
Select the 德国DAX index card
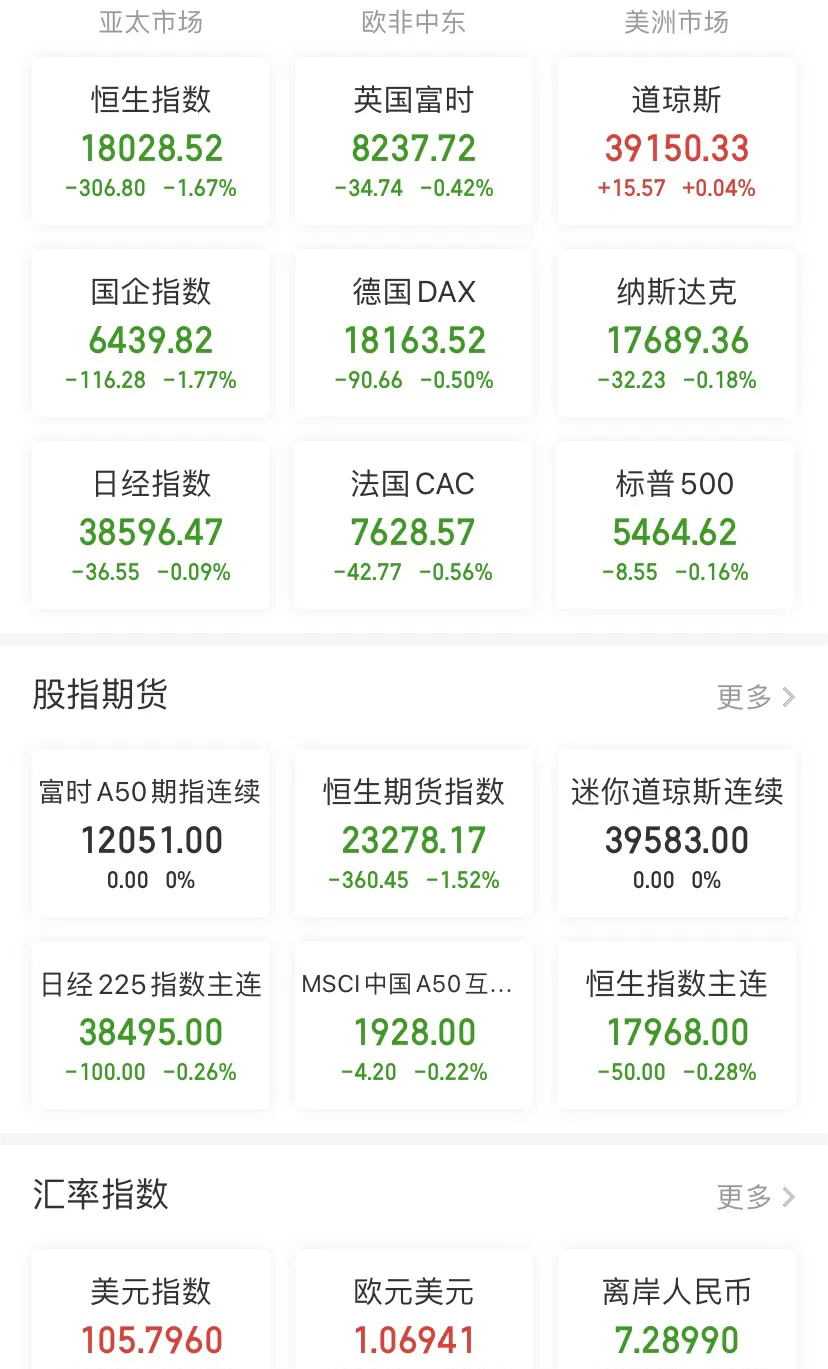pos(413,333)
